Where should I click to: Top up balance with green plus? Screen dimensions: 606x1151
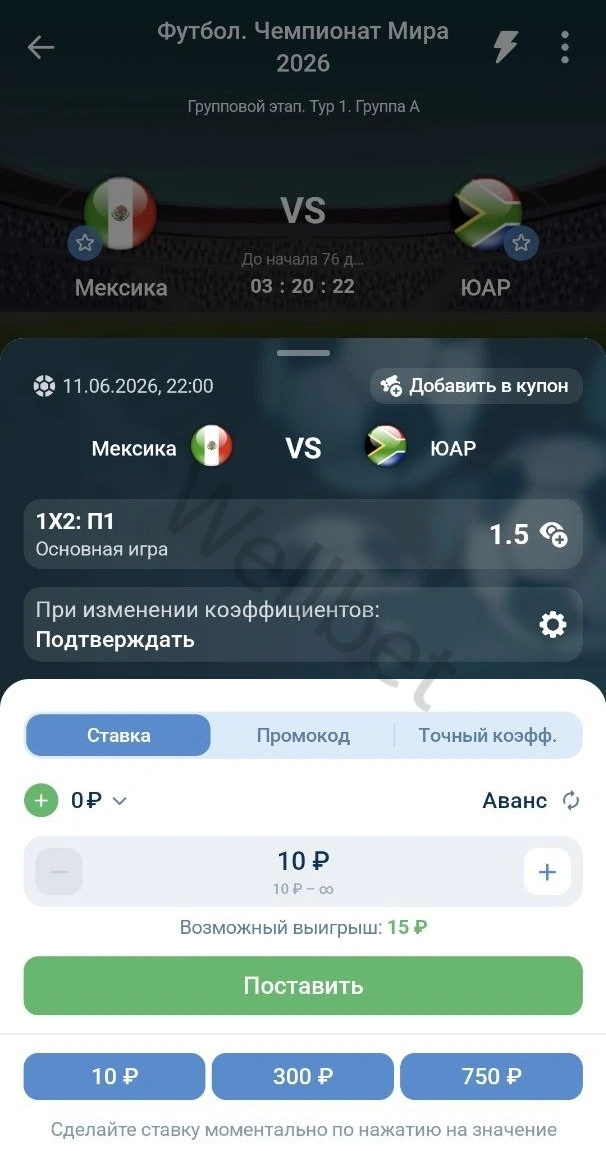(41, 800)
